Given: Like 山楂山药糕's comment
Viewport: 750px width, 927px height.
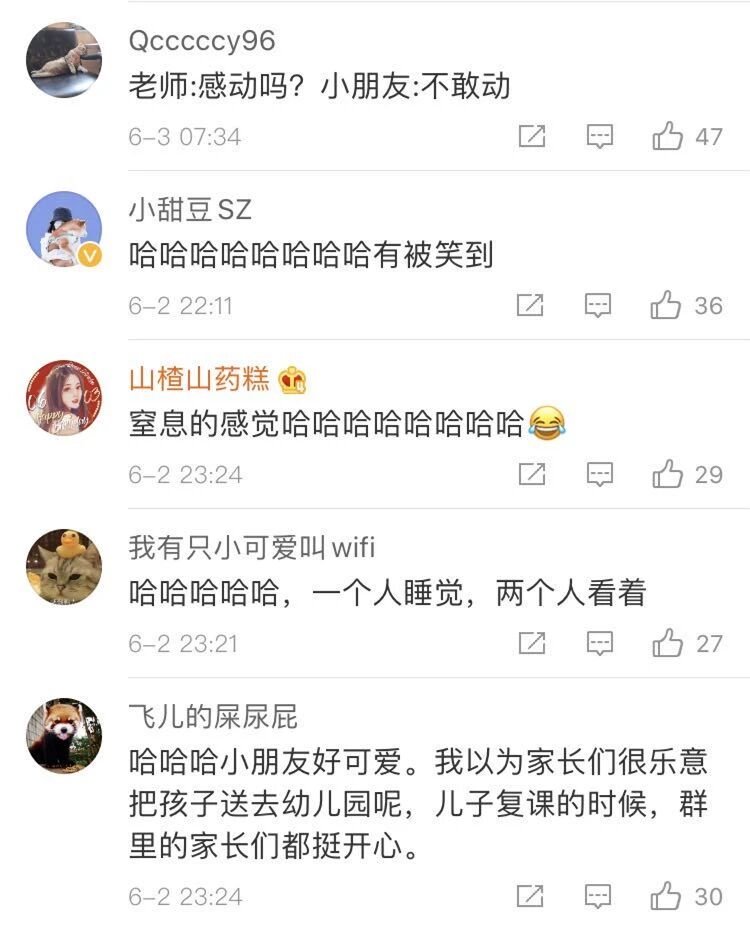Looking at the screenshot, I should point(668,474).
